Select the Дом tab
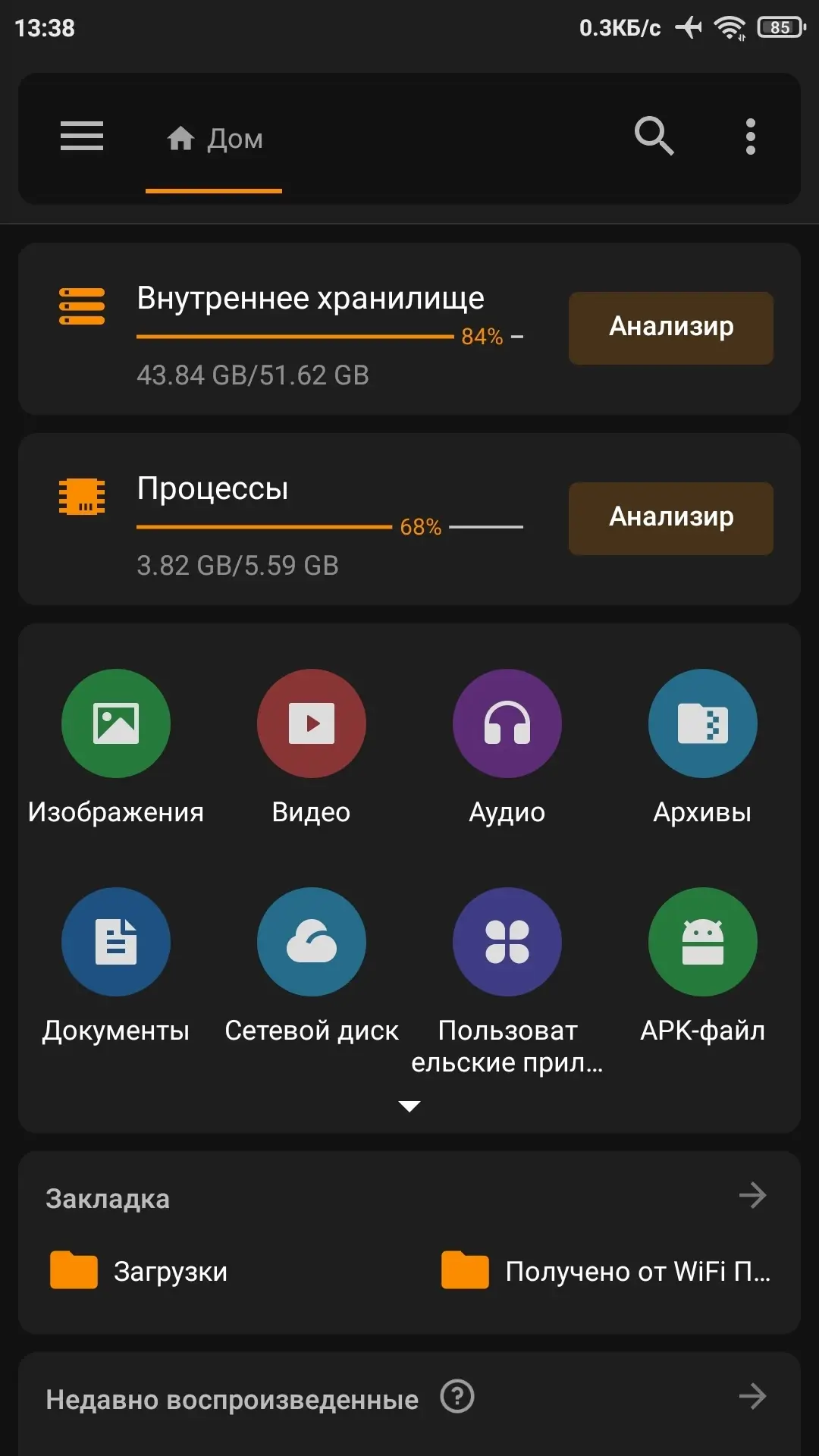Viewport: 819px width, 1456px height. (215, 139)
